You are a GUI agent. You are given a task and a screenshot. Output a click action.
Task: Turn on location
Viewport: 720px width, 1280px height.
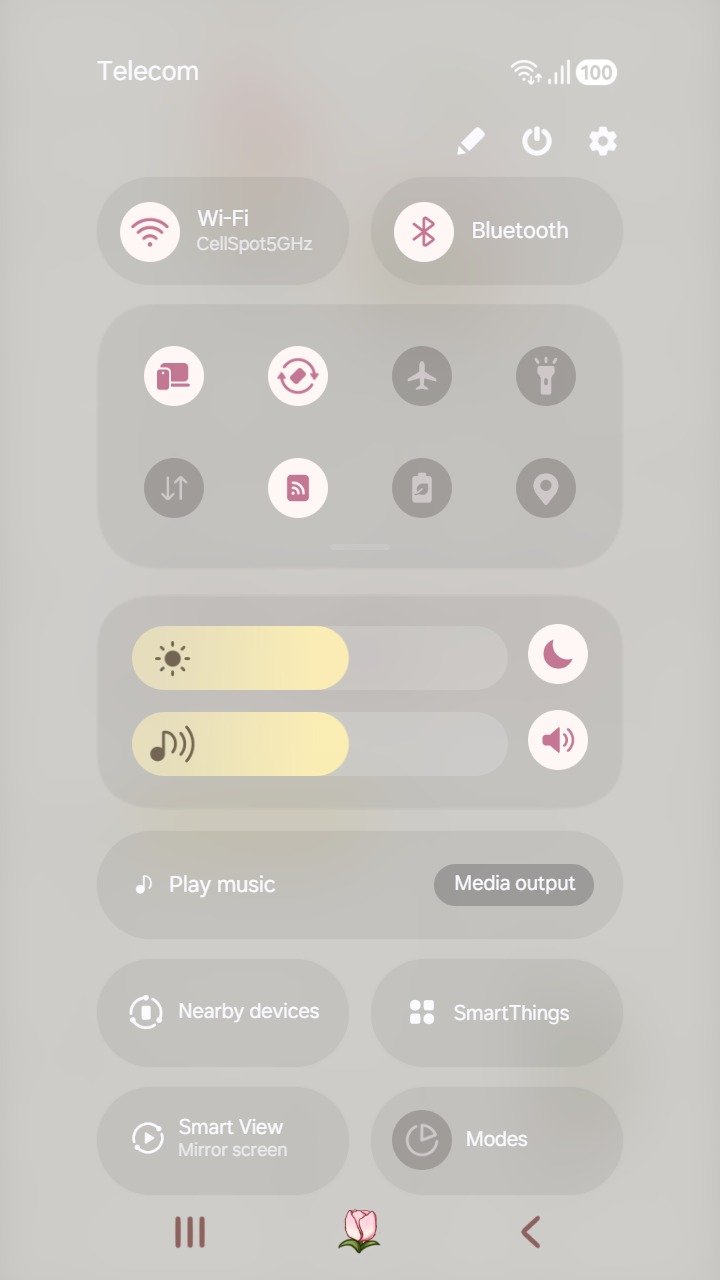546,488
